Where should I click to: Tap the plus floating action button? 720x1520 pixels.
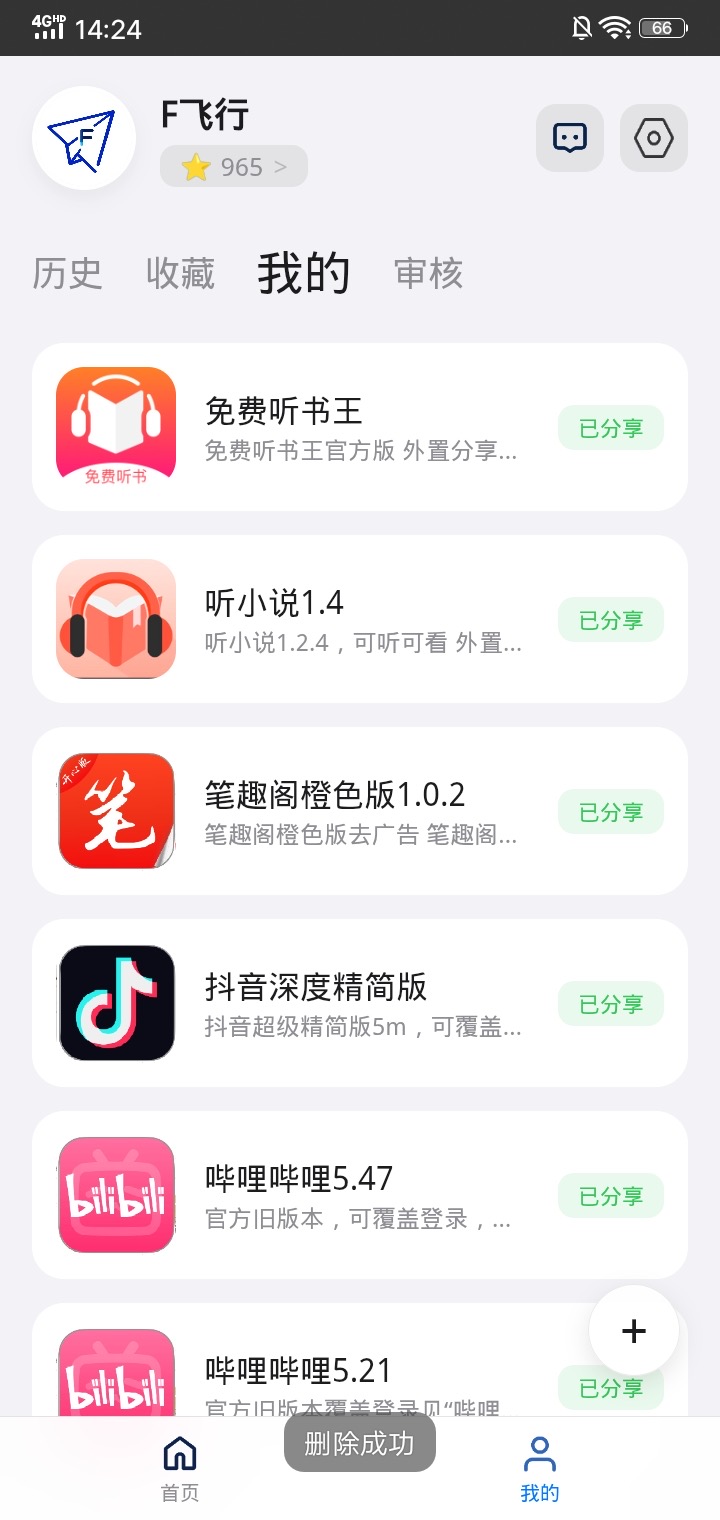click(x=634, y=1331)
